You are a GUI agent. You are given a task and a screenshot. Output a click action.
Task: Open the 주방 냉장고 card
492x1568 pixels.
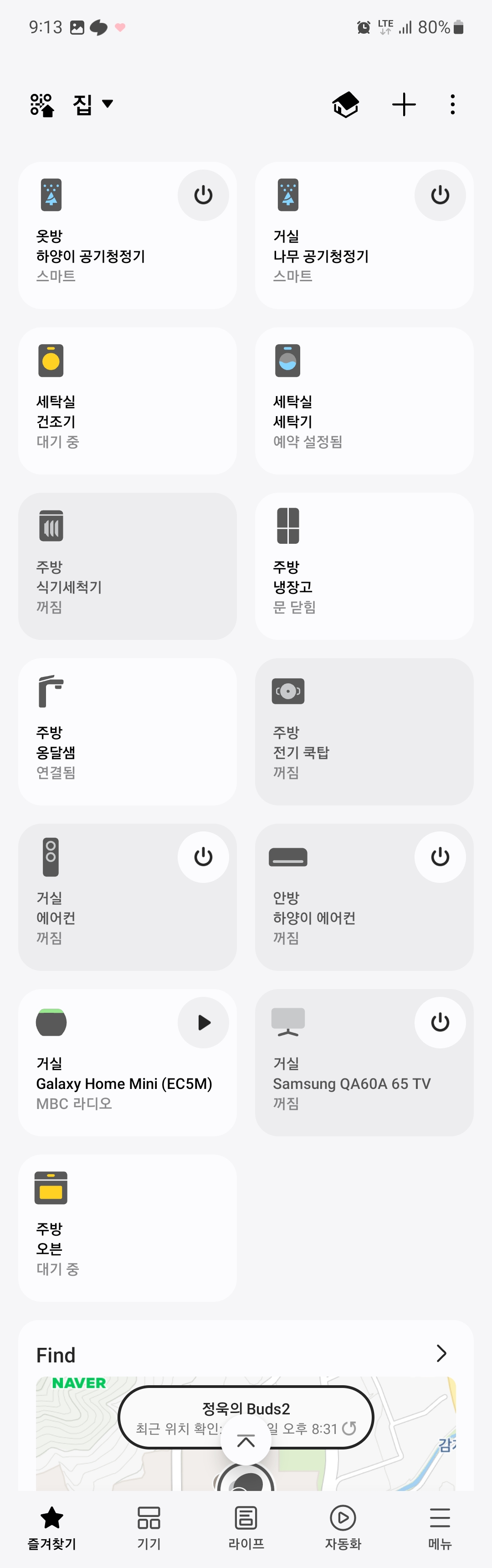pyautogui.click(x=364, y=566)
